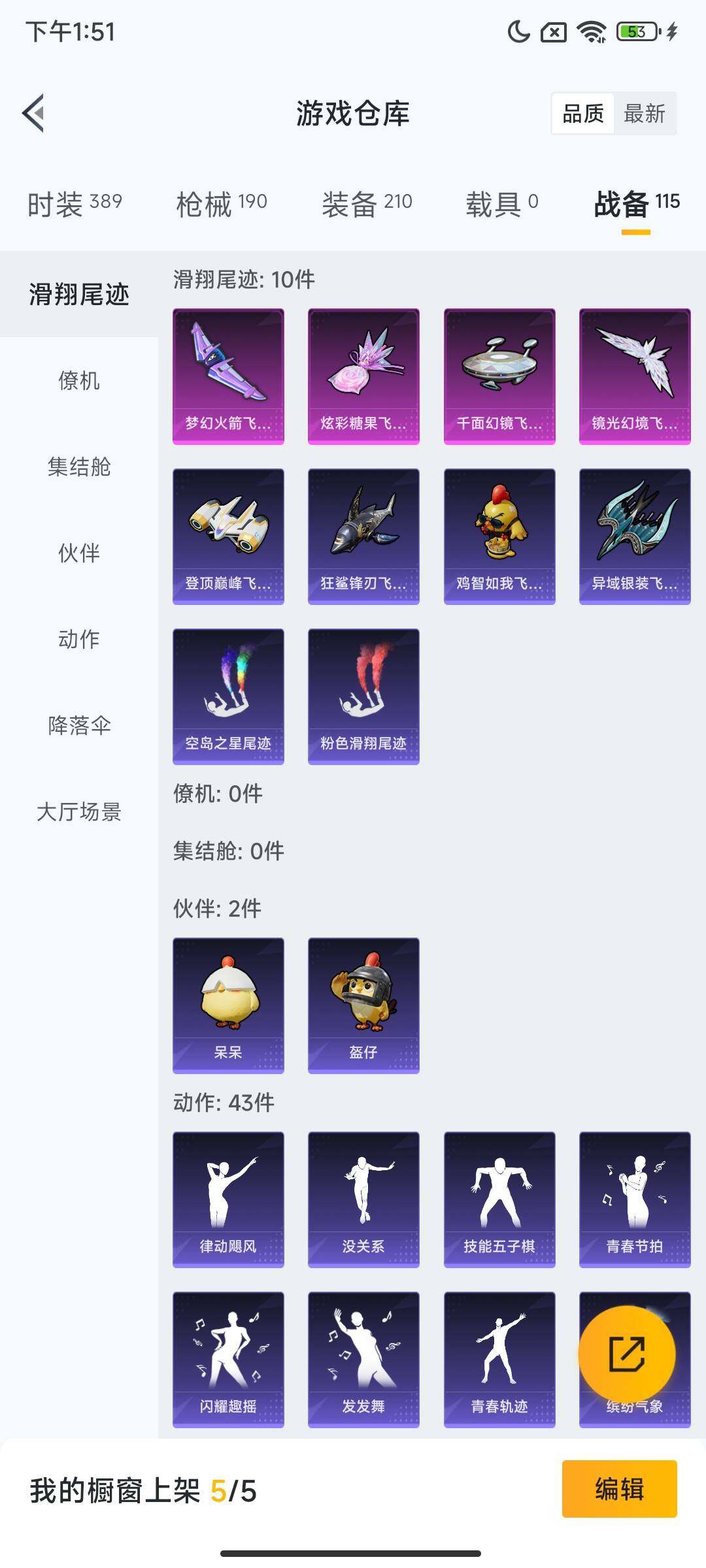Sort by 品质
This screenshot has width=706, height=1568.
pos(582,114)
